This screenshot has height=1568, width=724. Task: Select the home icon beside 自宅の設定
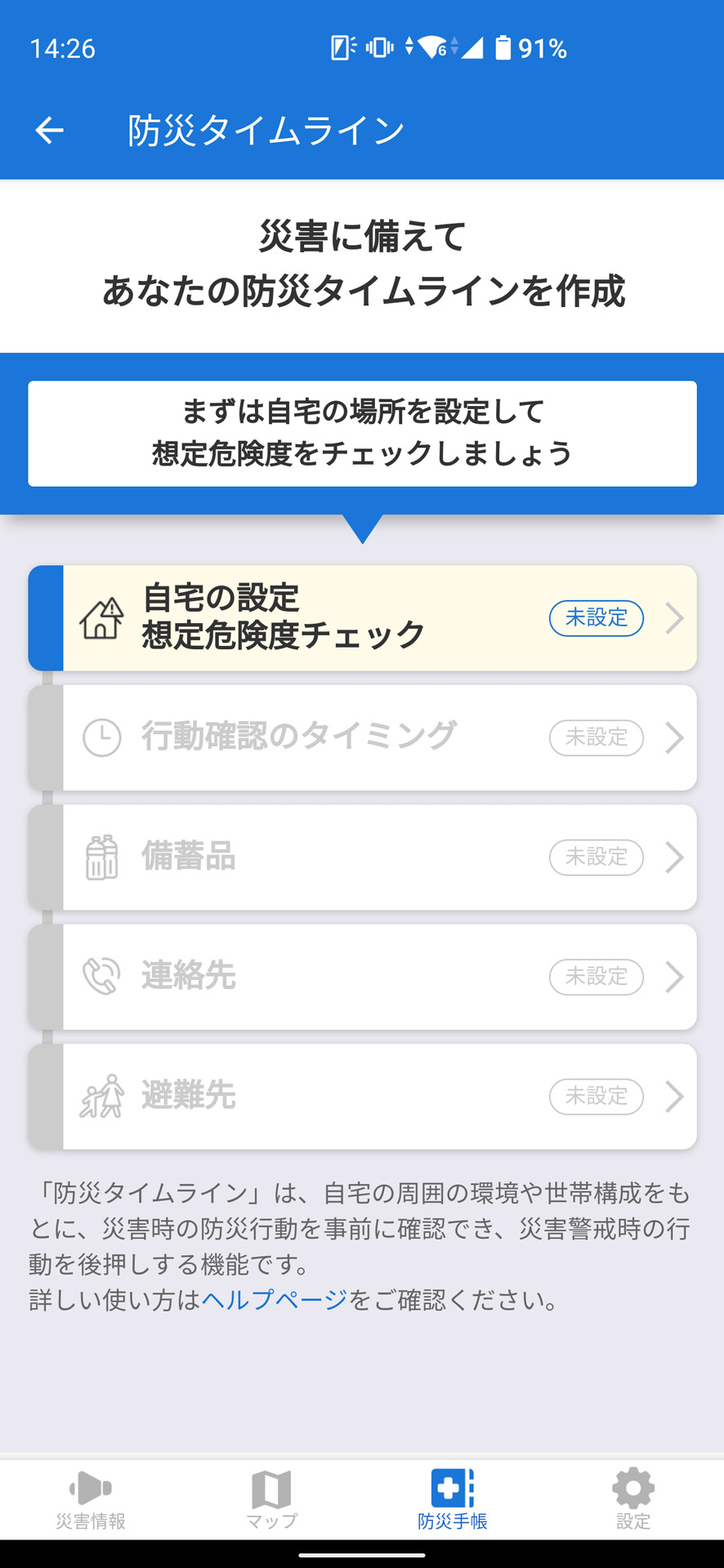101,618
